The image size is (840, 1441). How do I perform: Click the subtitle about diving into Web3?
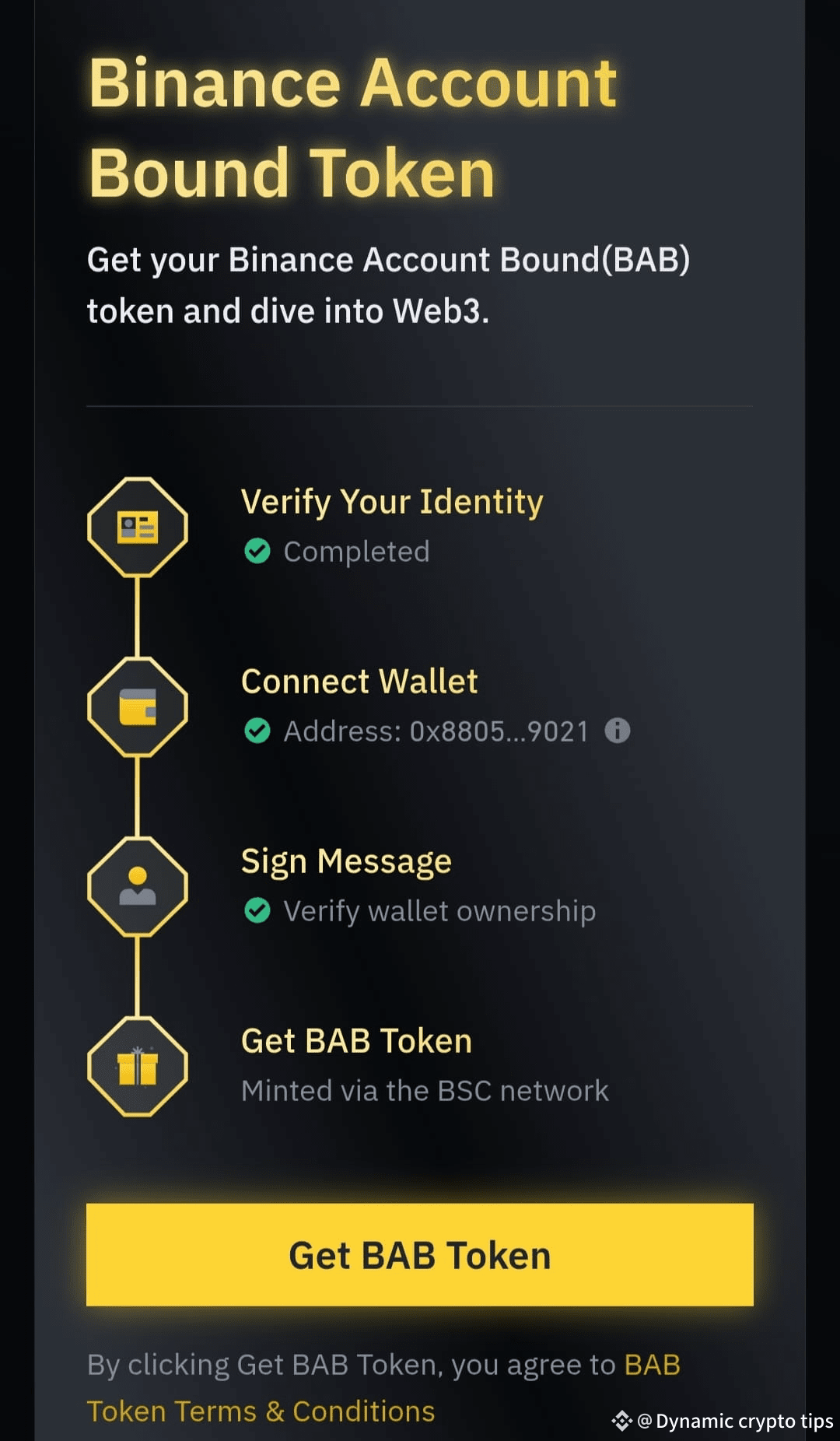click(x=389, y=284)
